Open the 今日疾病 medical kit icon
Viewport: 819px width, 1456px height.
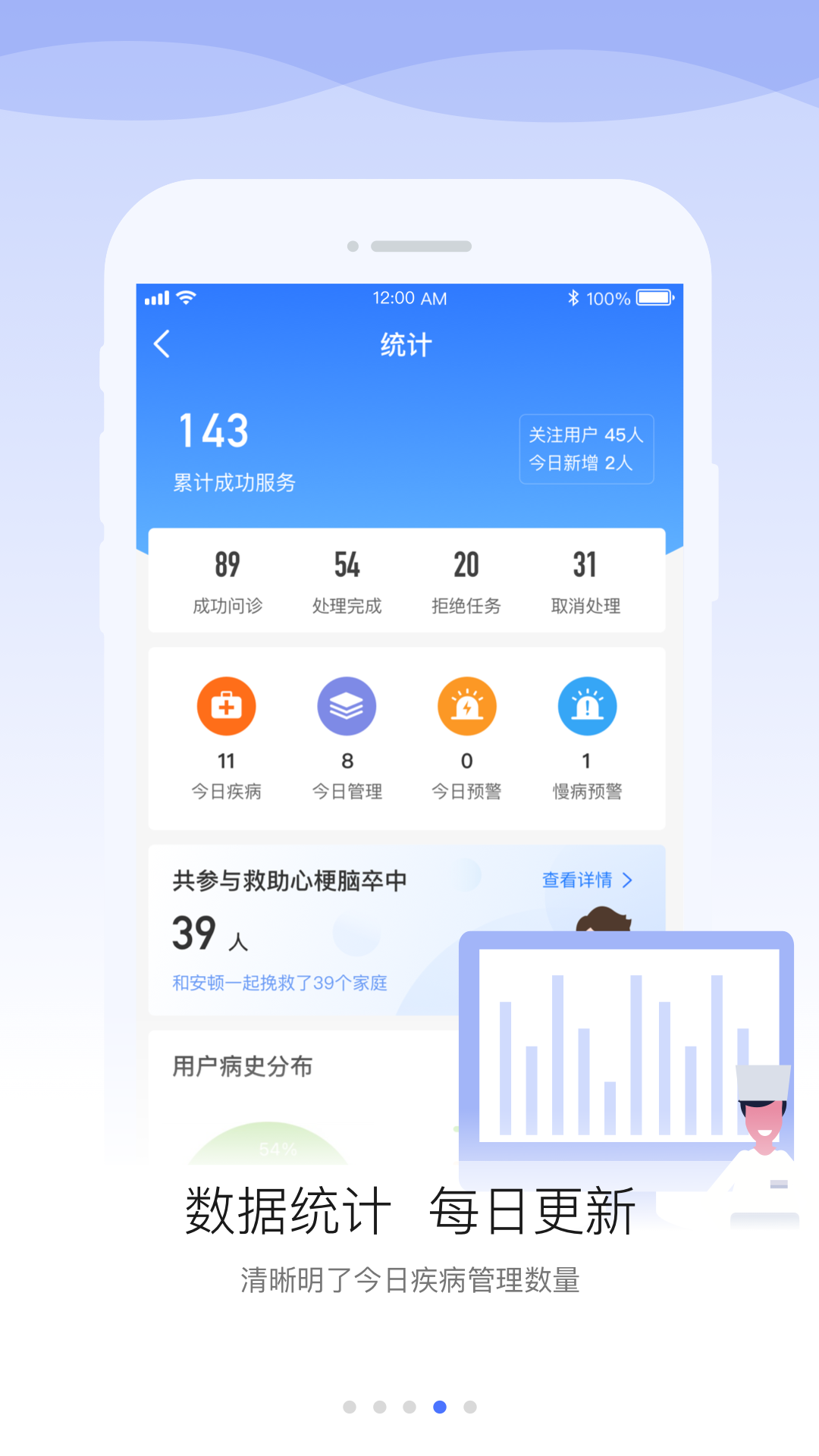[227, 705]
